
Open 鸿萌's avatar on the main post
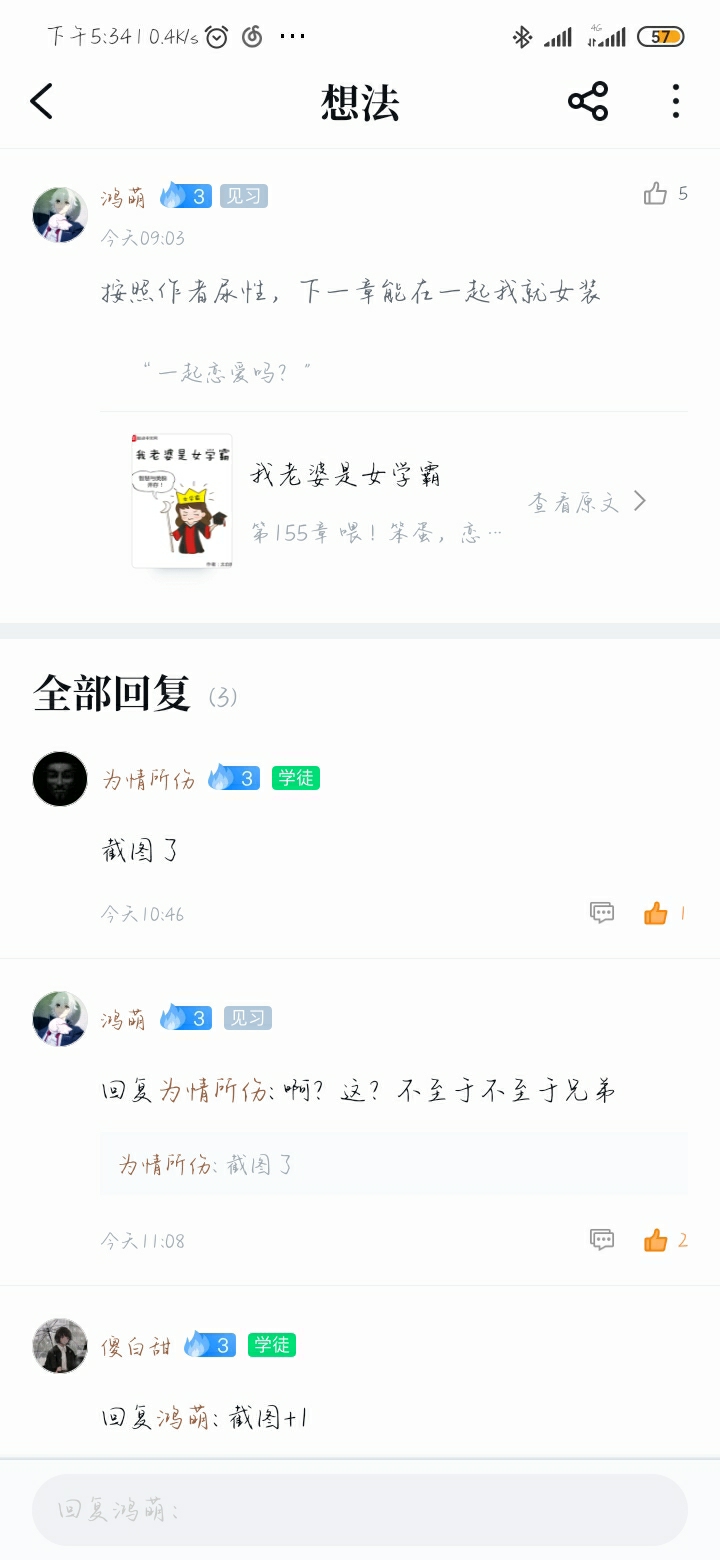(60, 214)
